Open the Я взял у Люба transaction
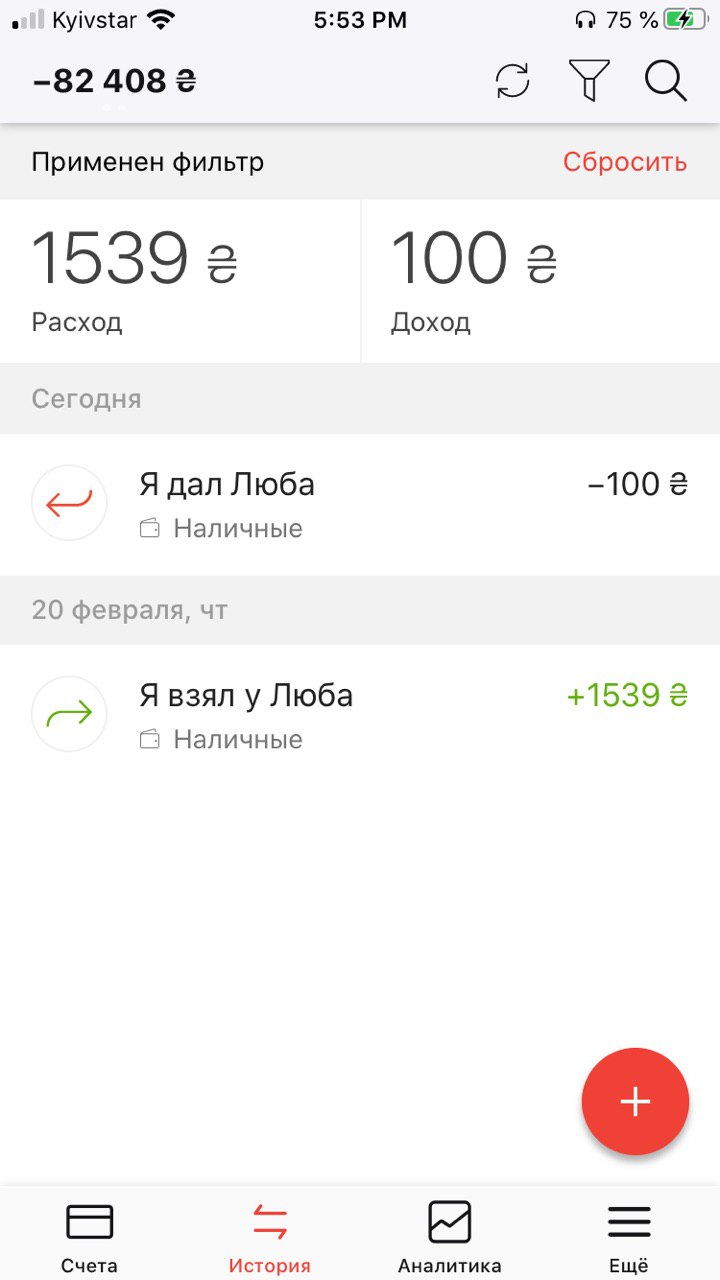 pos(360,716)
